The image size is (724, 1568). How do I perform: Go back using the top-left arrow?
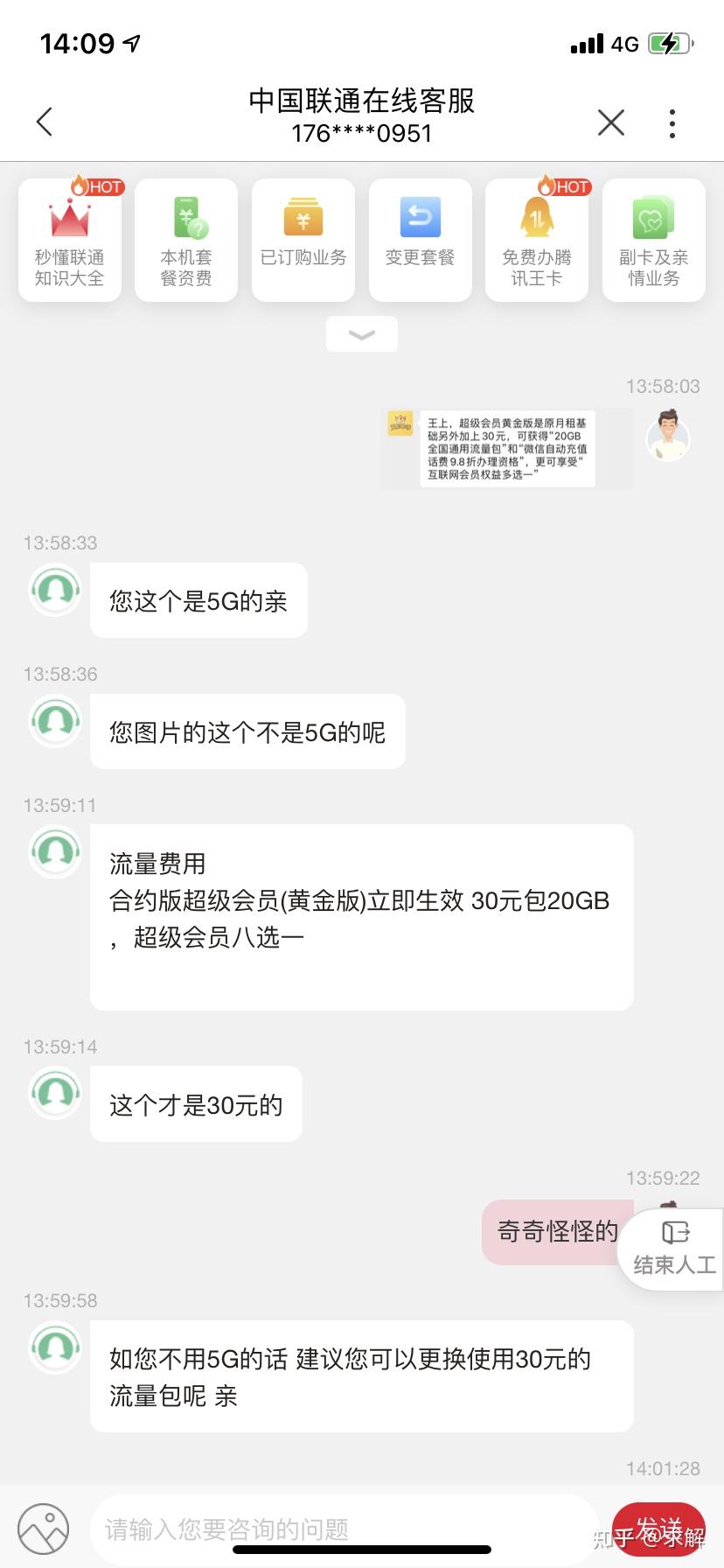[45, 122]
